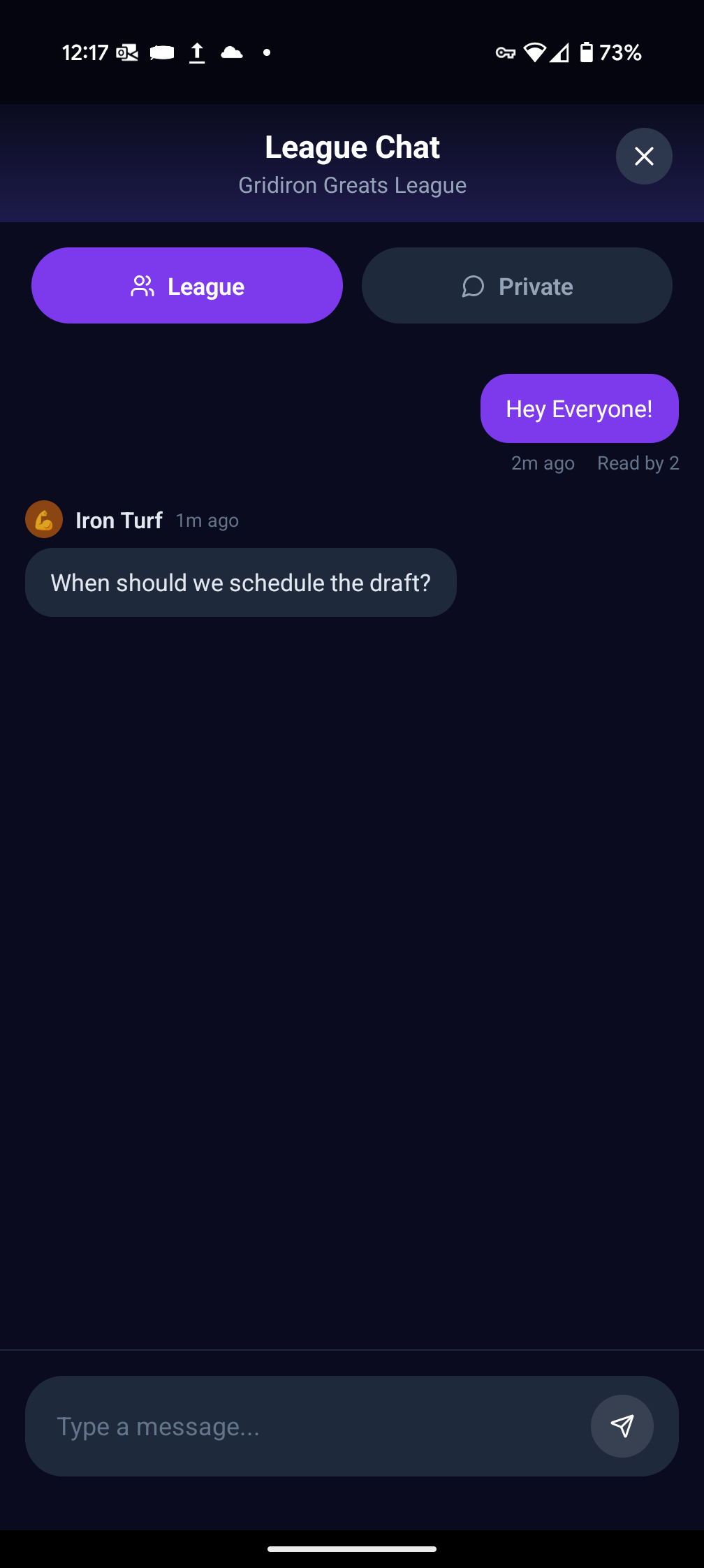
Task: Click the cellular signal icon
Action: click(561, 52)
